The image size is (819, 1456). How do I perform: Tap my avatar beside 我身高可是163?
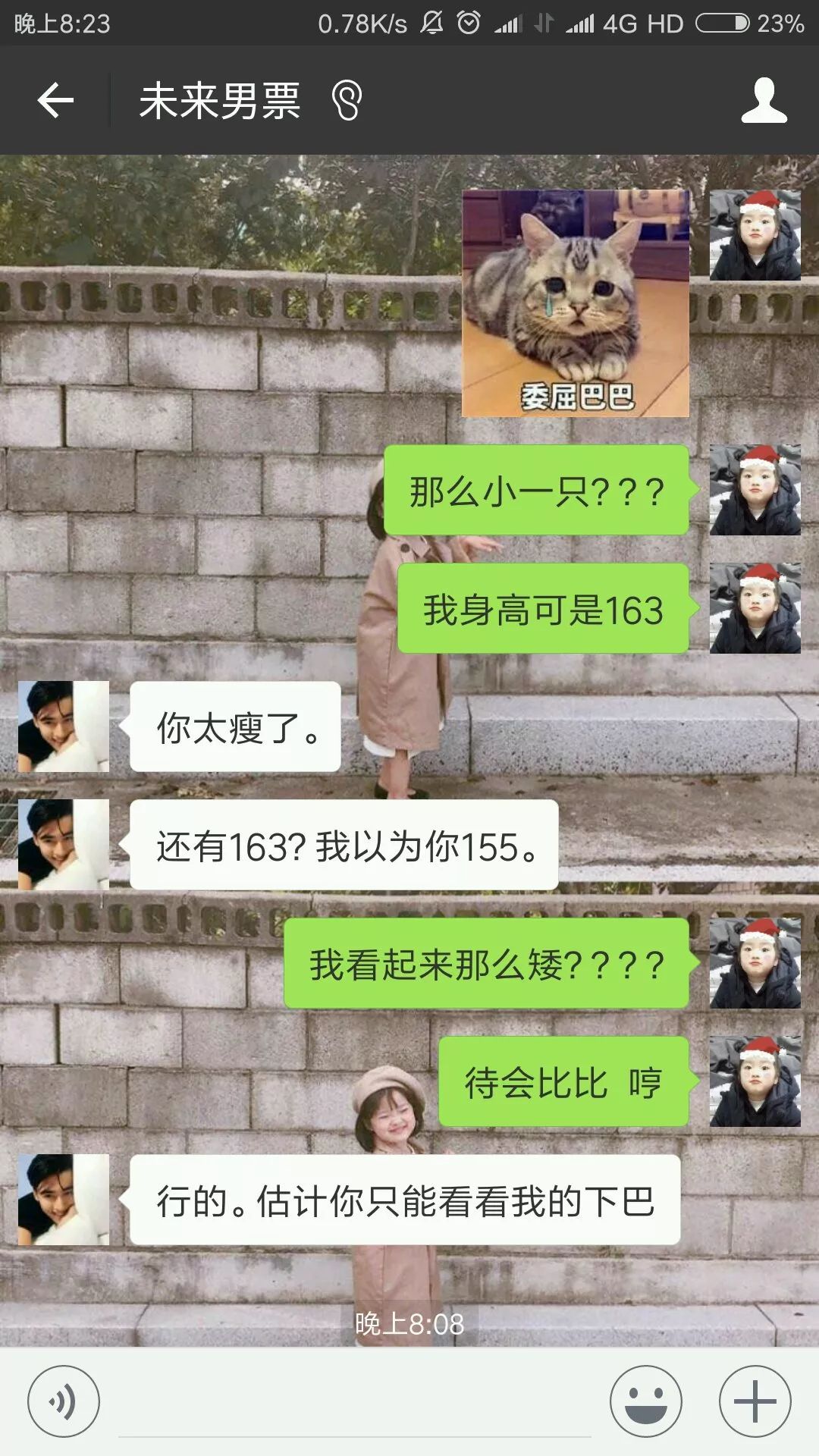(x=755, y=608)
